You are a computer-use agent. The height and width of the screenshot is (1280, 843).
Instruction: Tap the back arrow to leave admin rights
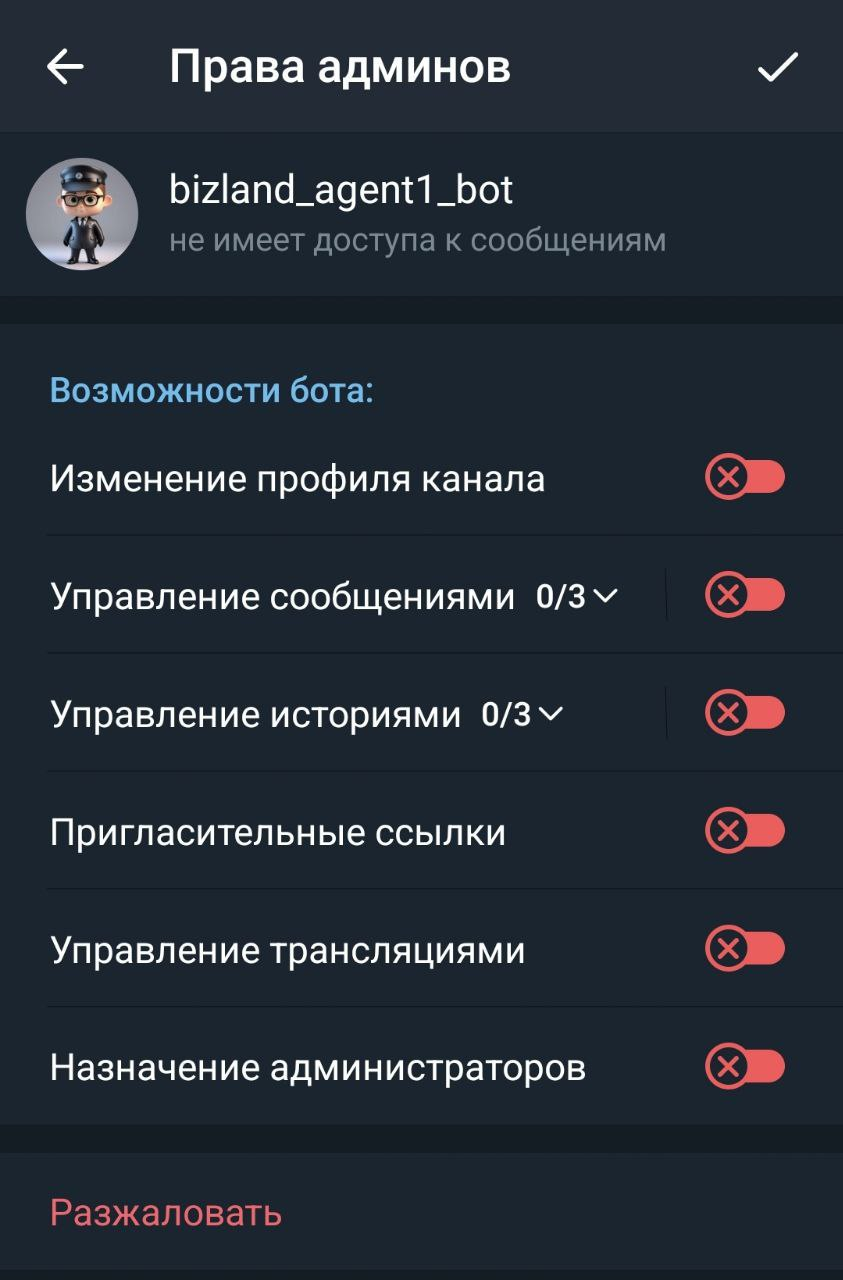[64, 68]
